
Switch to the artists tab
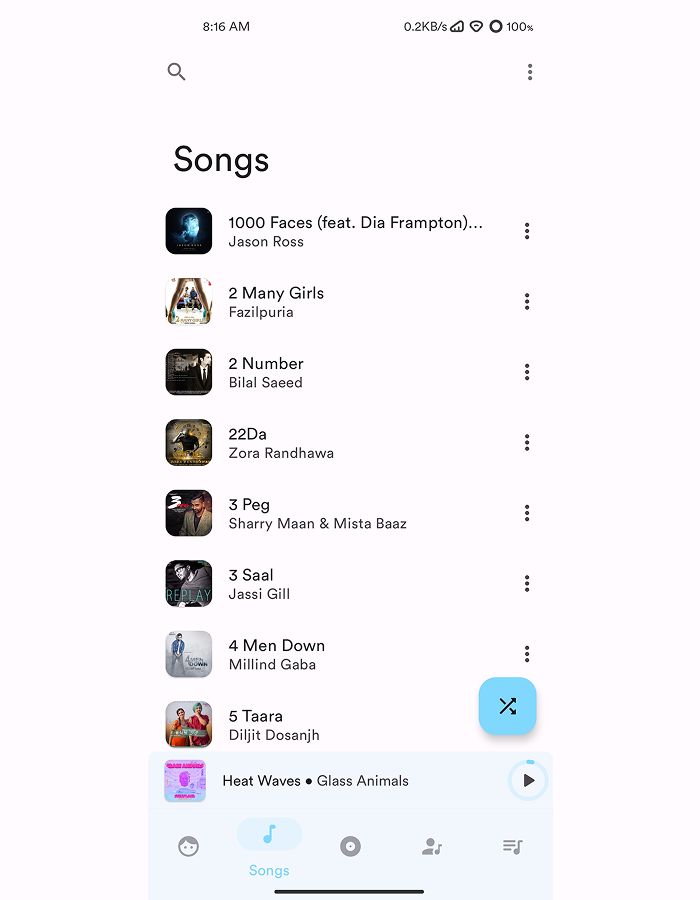[432, 847]
